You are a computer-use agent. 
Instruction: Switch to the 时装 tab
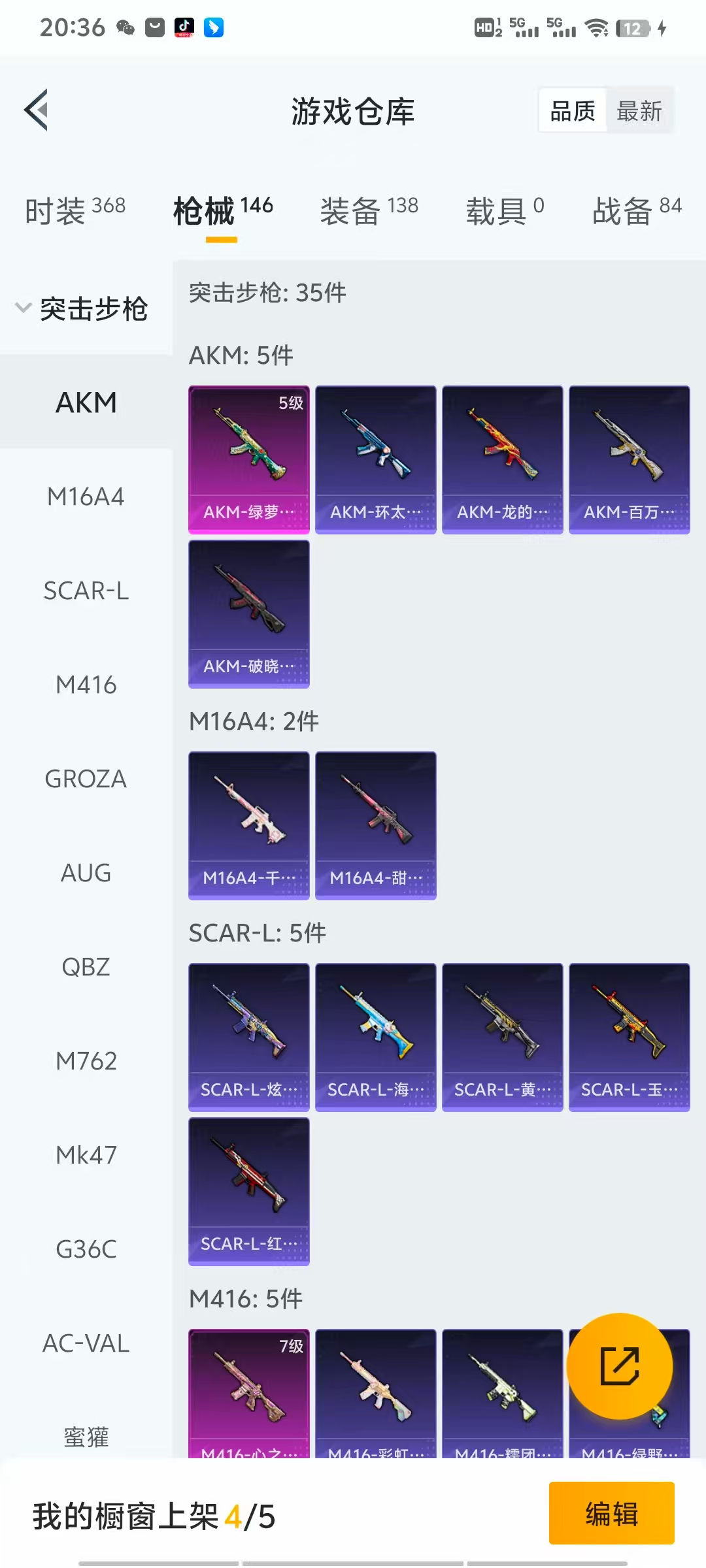click(x=75, y=210)
